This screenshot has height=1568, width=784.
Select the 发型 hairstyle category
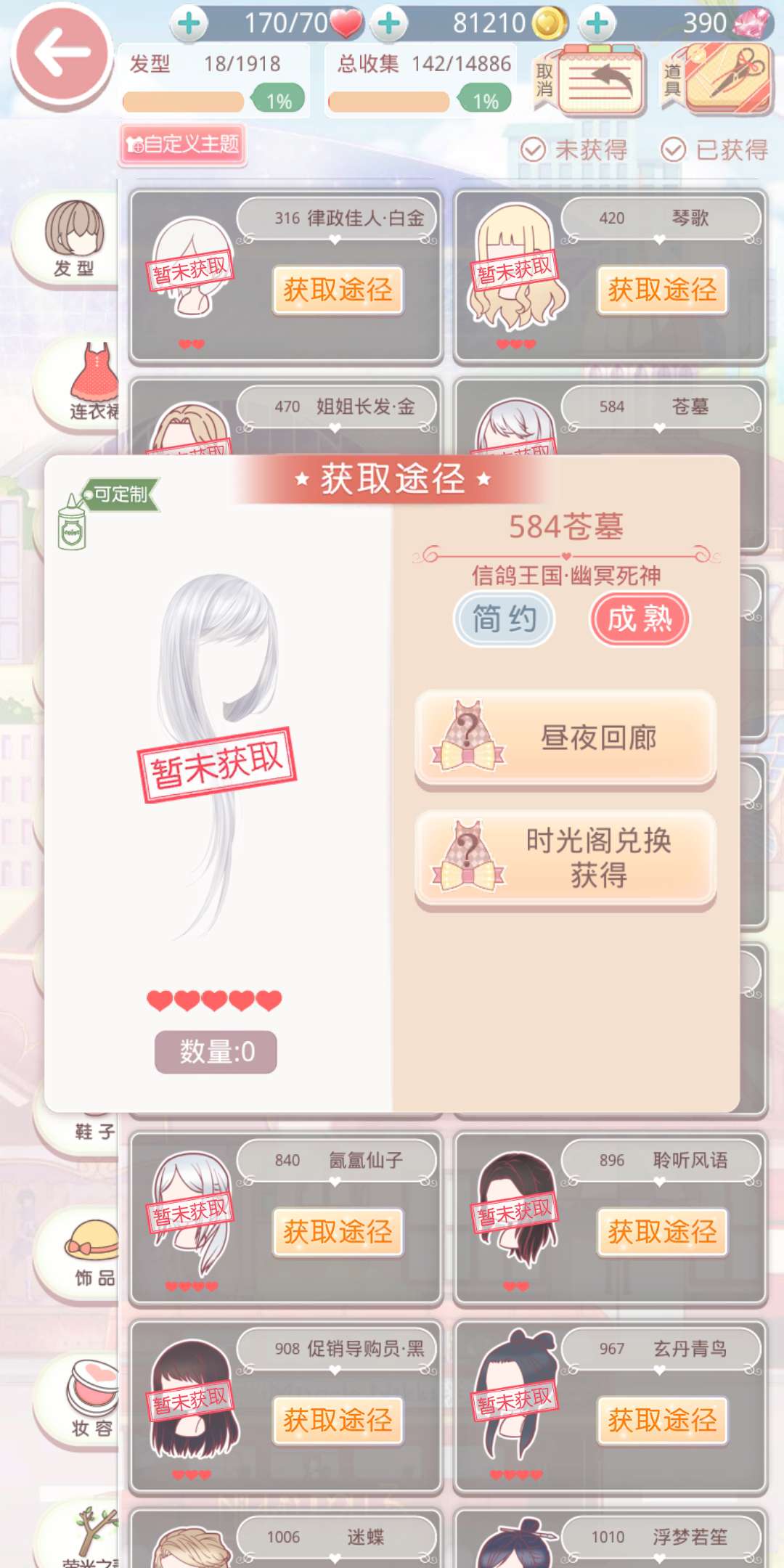73,240
